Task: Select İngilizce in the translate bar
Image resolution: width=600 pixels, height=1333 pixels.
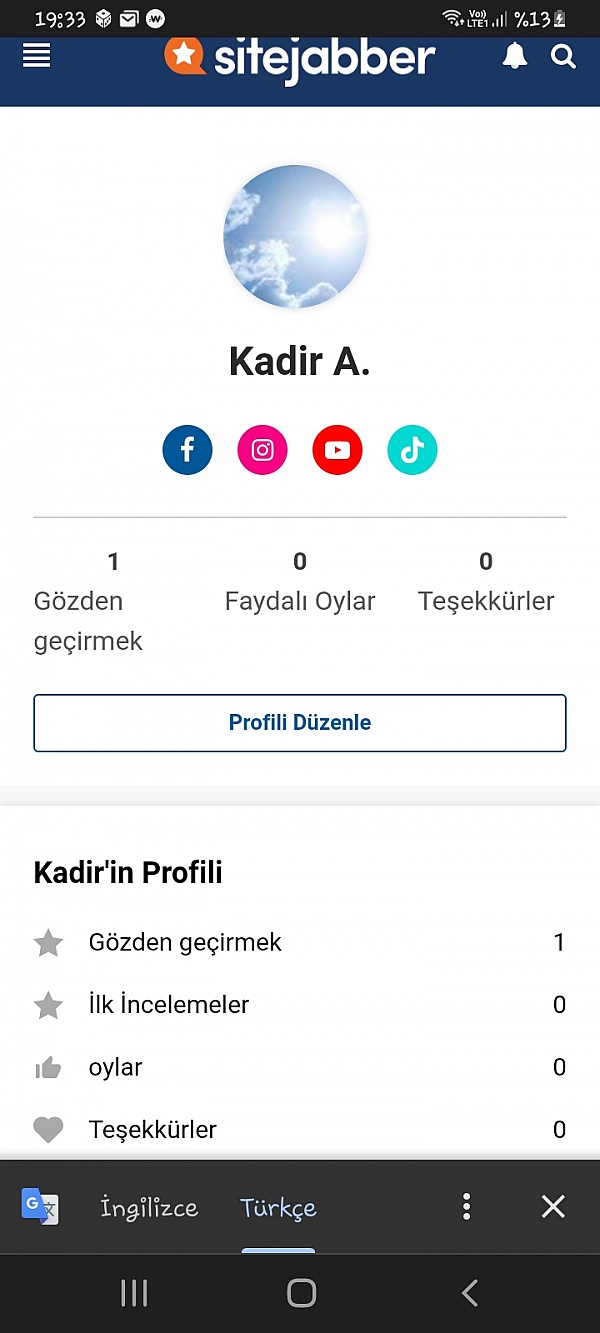Action: pos(149,1207)
